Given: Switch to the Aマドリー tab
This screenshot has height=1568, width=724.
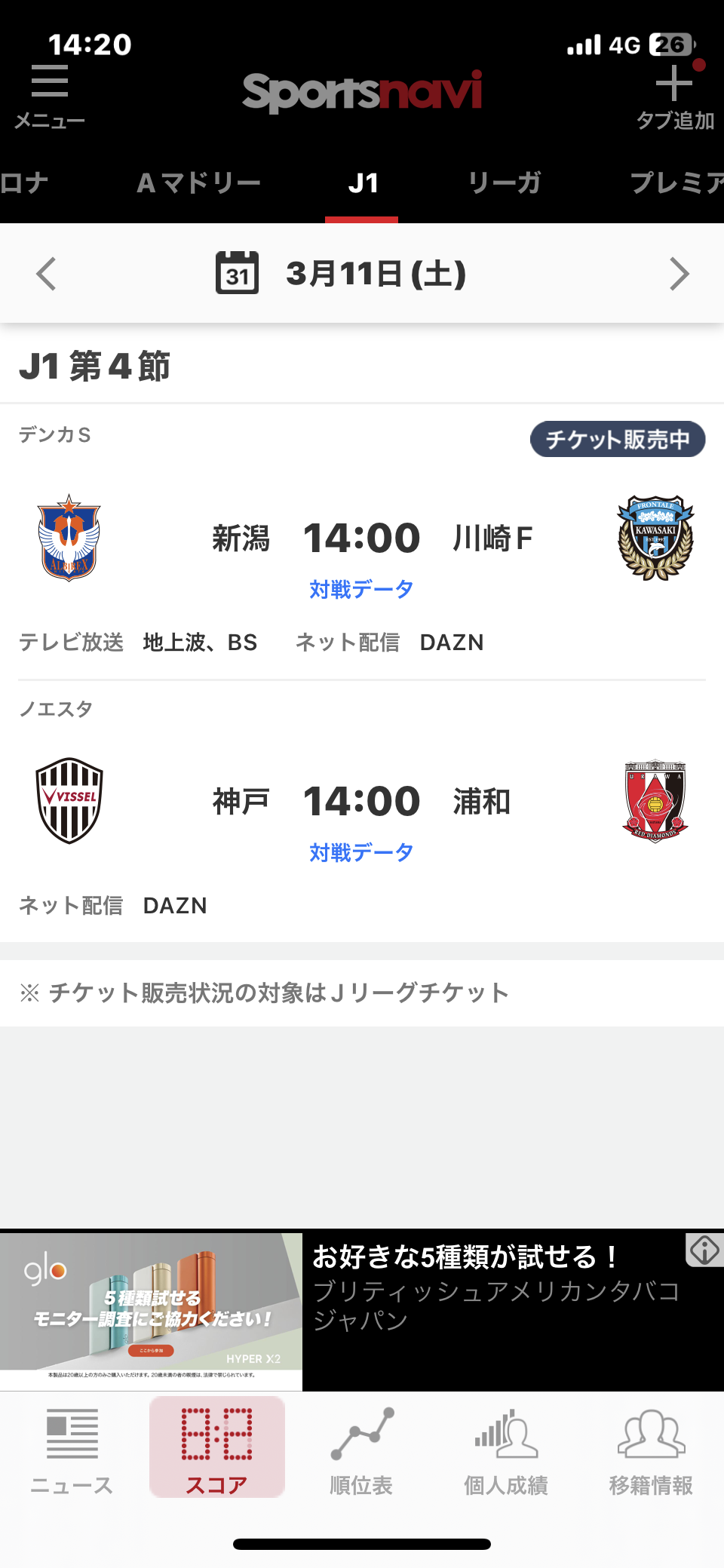Looking at the screenshot, I should (x=198, y=183).
